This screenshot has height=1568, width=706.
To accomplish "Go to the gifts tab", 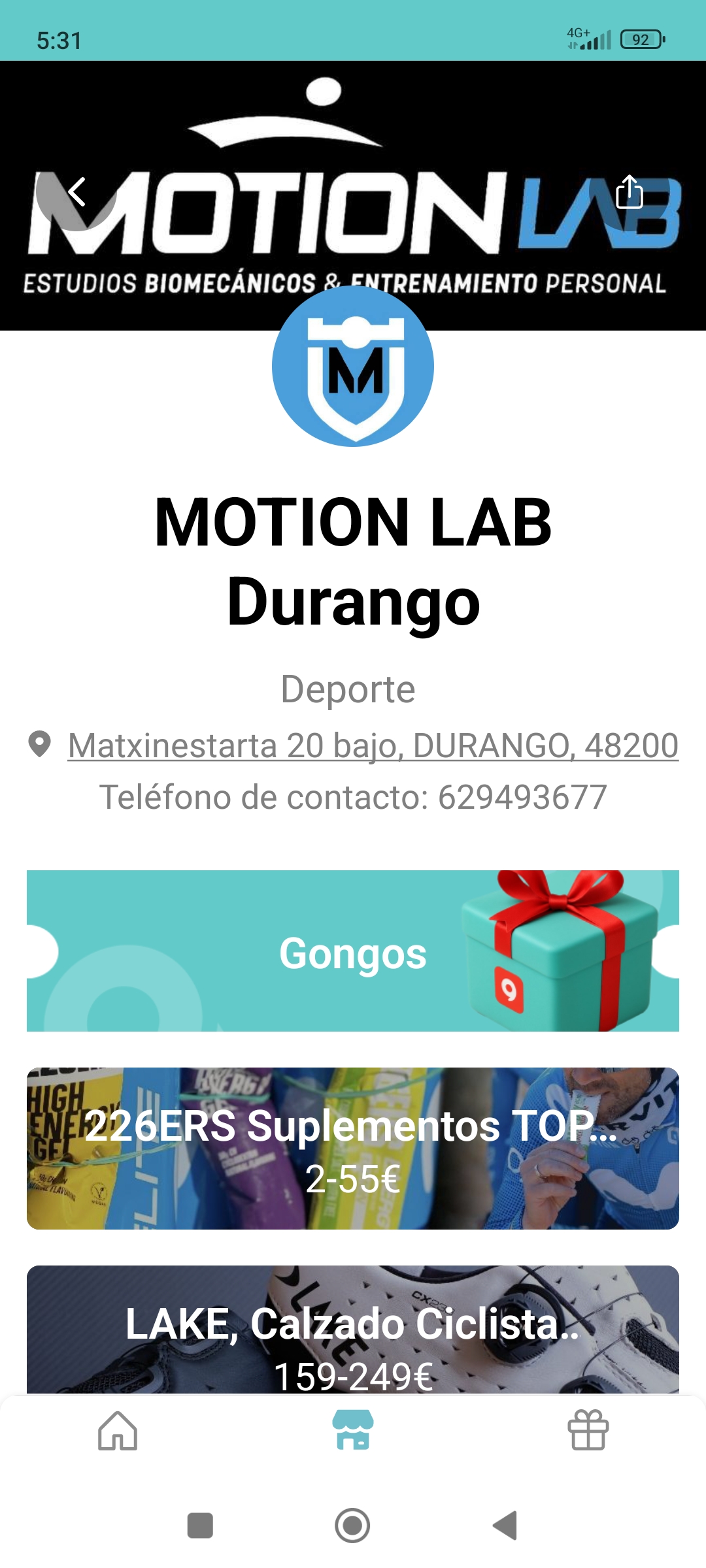I will 588,1431.
